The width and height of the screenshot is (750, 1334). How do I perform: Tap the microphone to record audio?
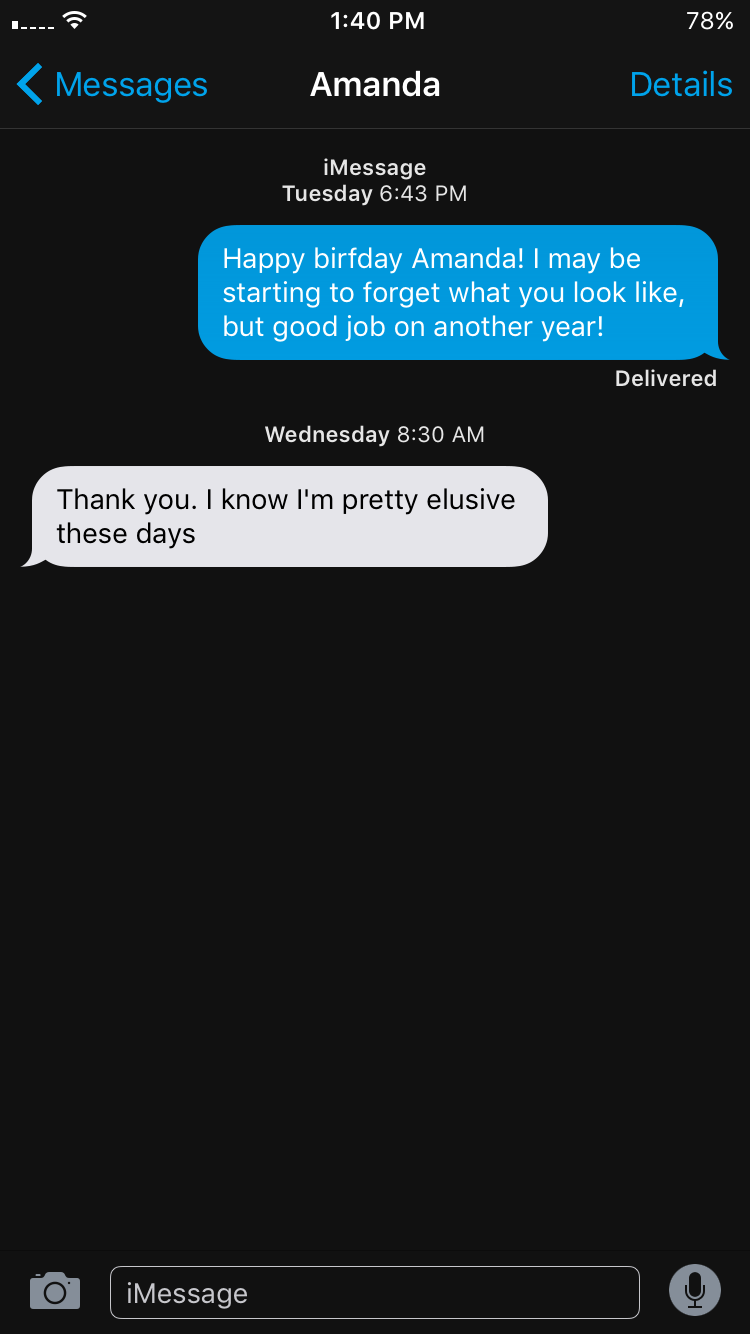click(x=694, y=1291)
